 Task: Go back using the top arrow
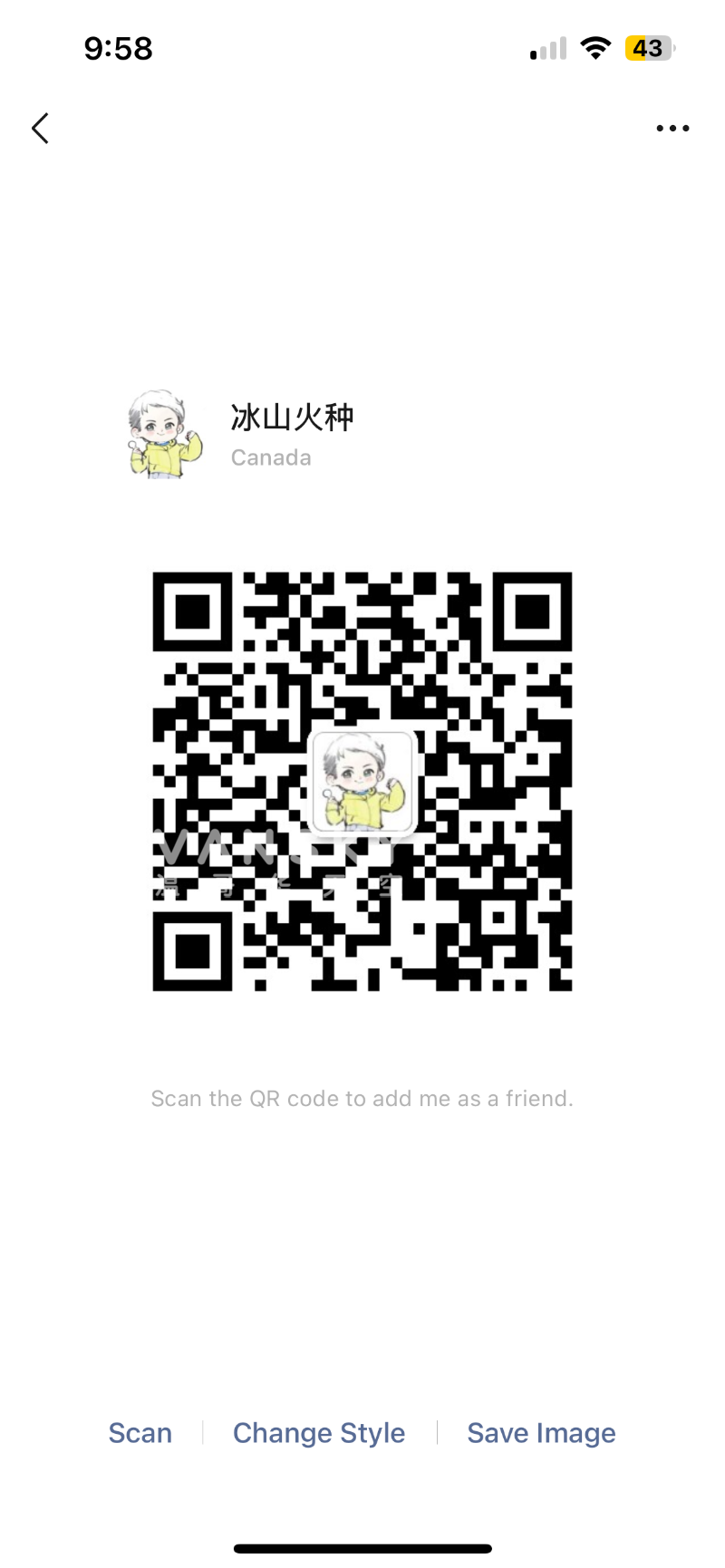(x=40, y=129)
